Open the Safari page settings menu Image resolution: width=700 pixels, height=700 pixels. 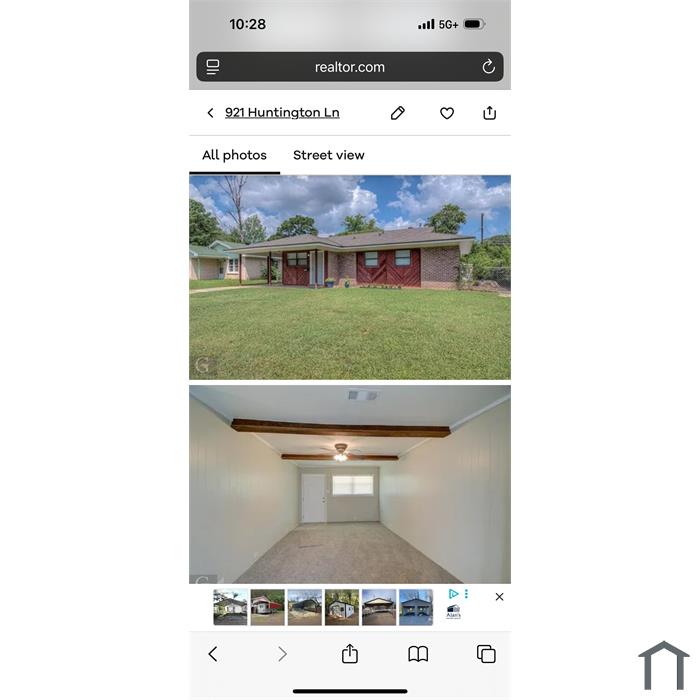[213, 67]
